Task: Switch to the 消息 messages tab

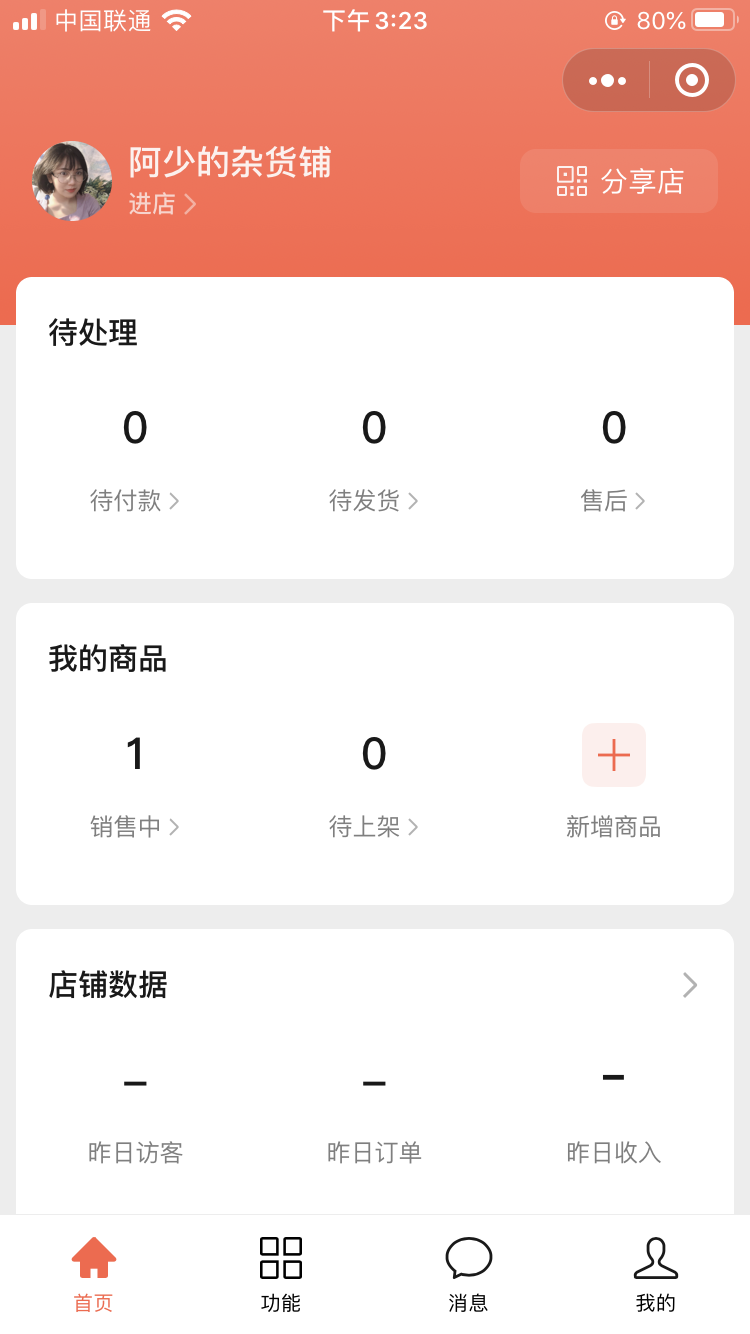Action: 468,1272
